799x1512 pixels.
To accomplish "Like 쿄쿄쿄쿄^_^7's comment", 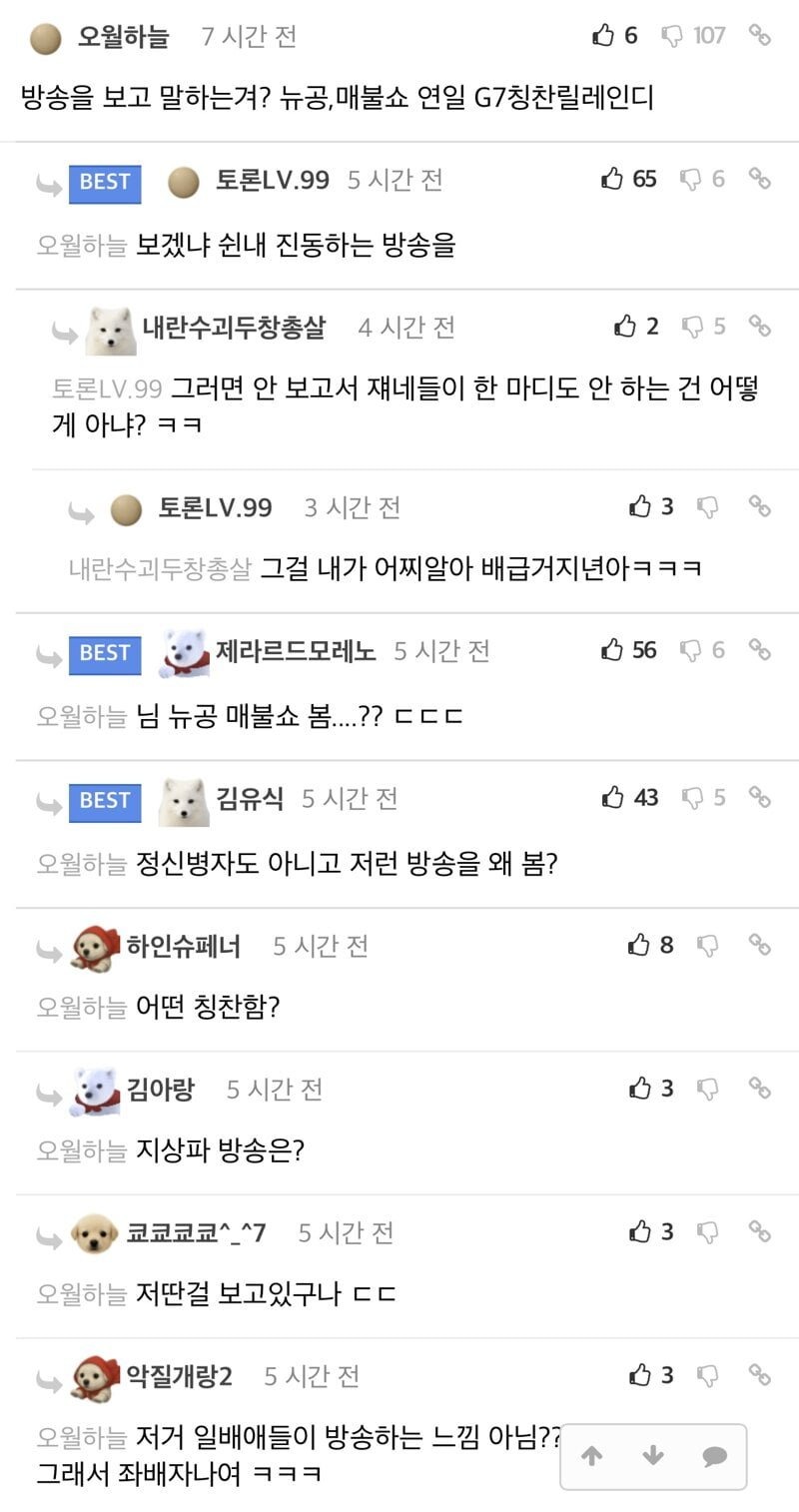I will pyautogui.click(x=639, y=1232).
